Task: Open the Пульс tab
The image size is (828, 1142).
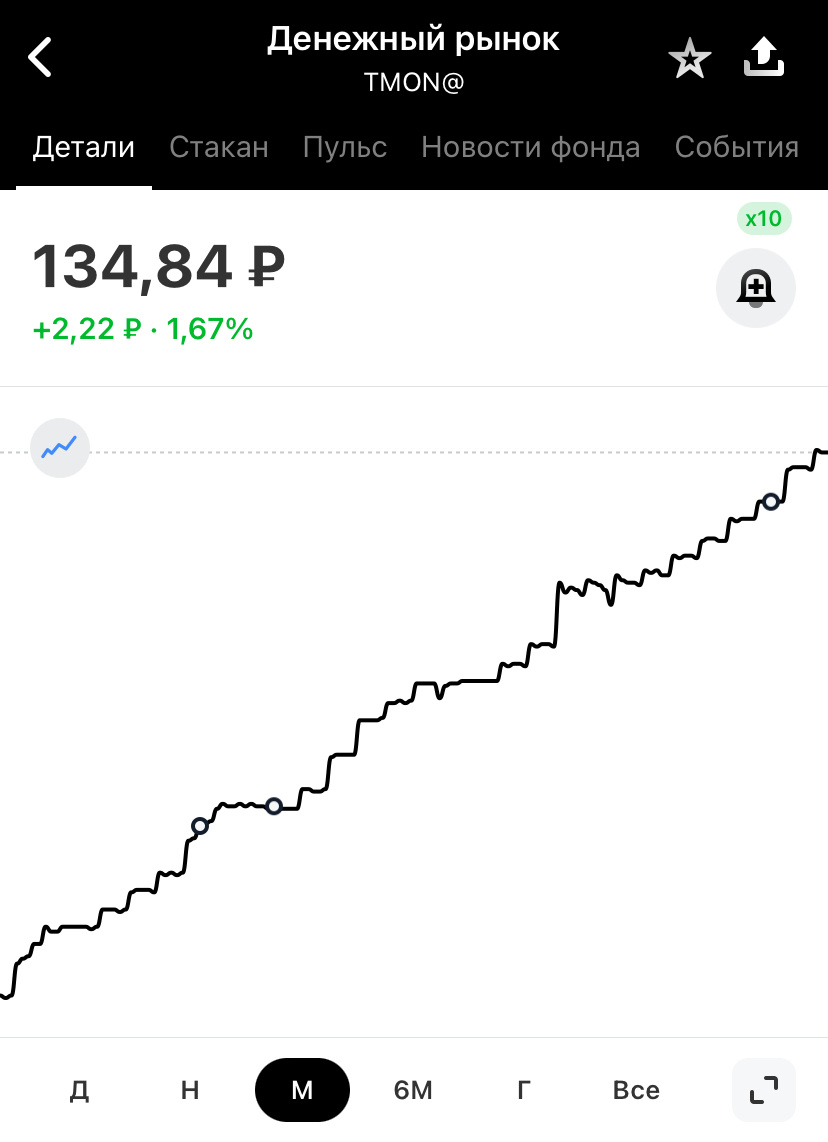Action: click(x=345, y=148)
